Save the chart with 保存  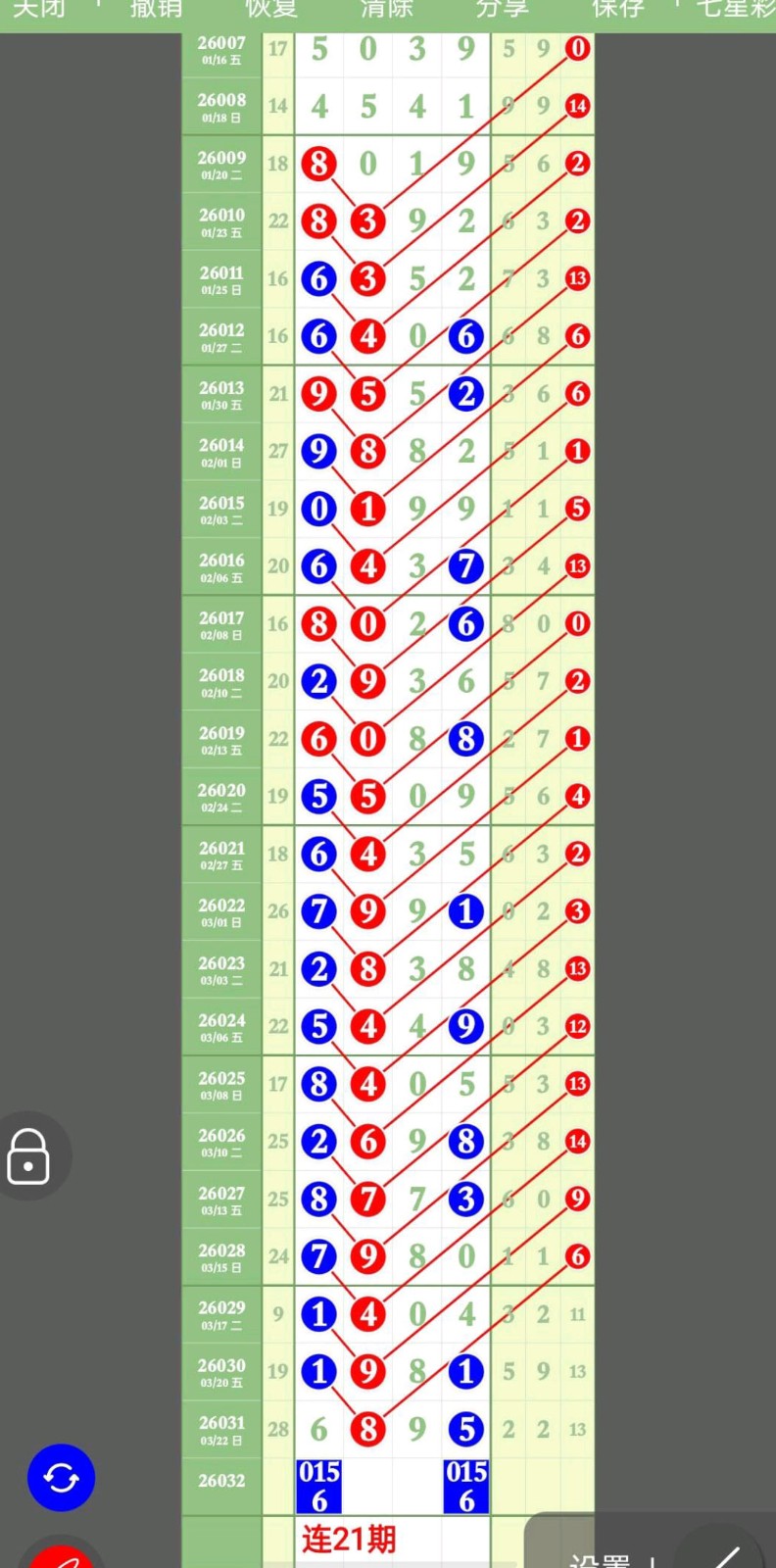[617, 8]
